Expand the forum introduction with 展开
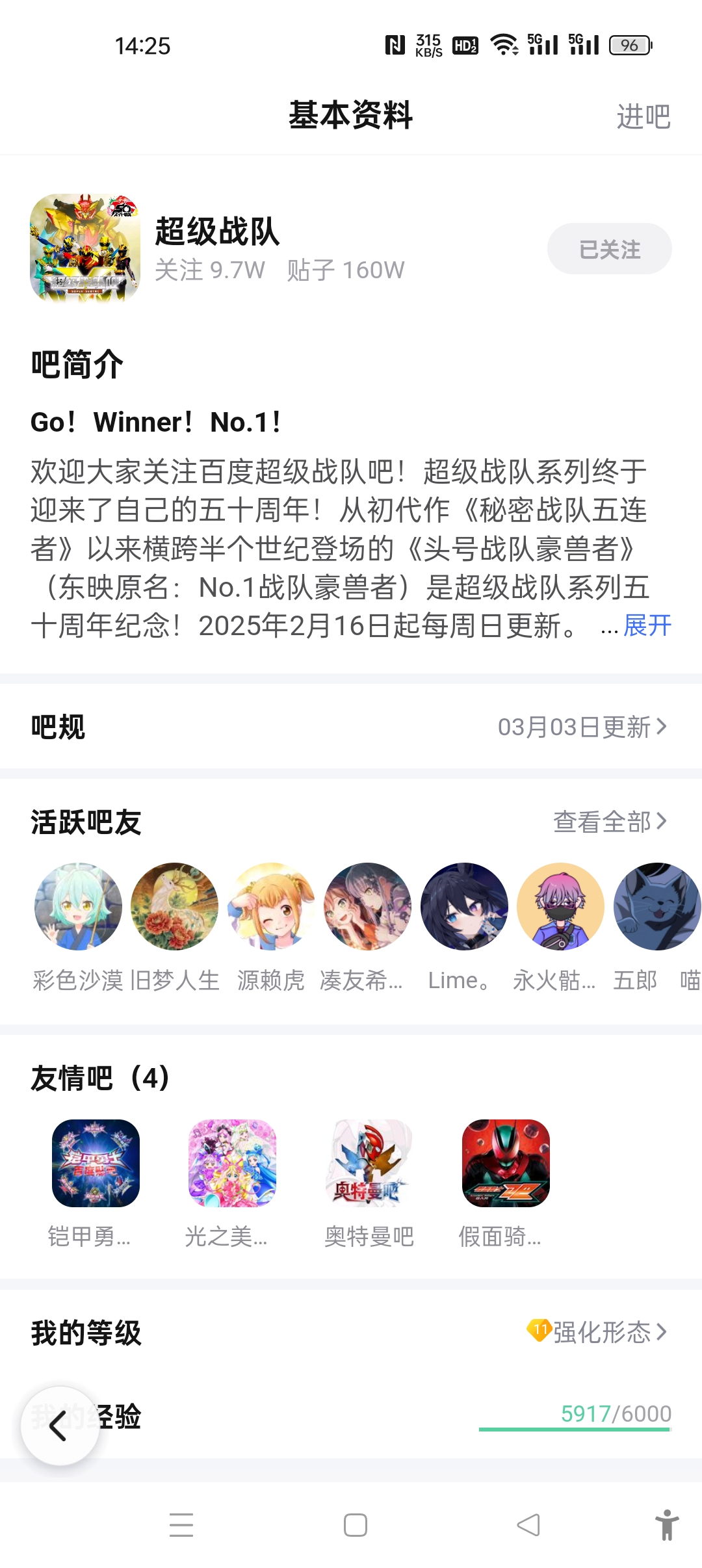702x1568 pixels. click(x=647, y=626)
